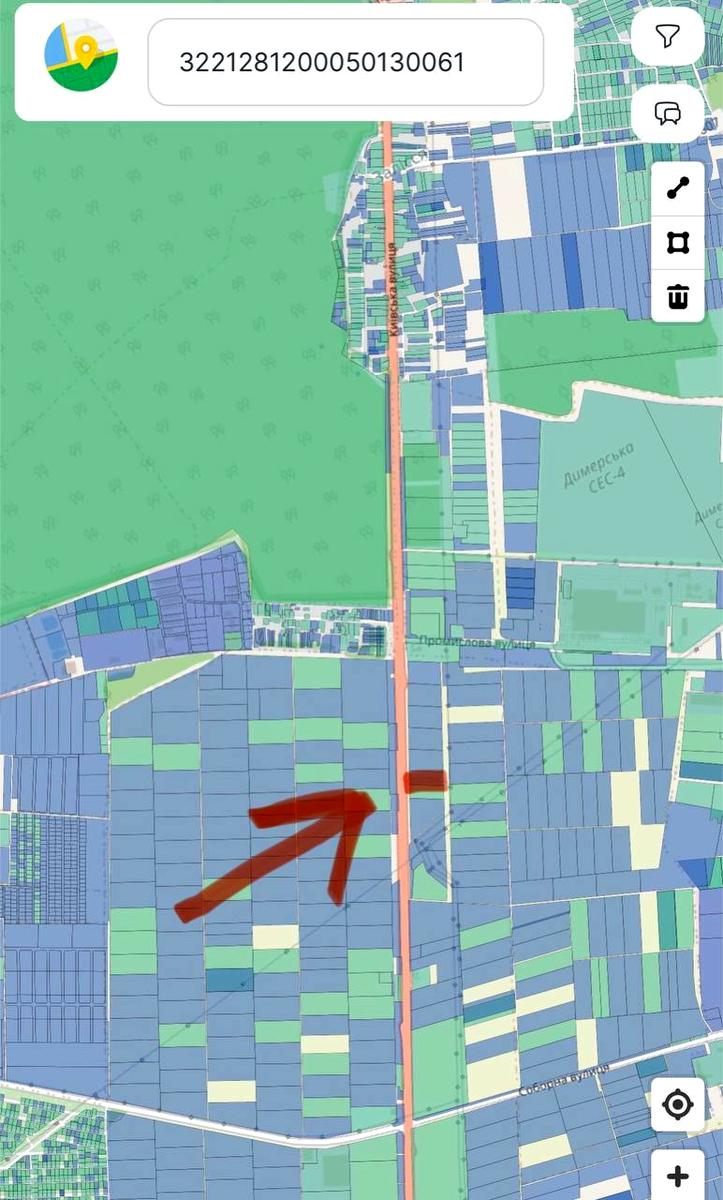Tap the app logo icon
Image resolution: width=723 pixels, height=1200 pixels.
coord(82,55)
